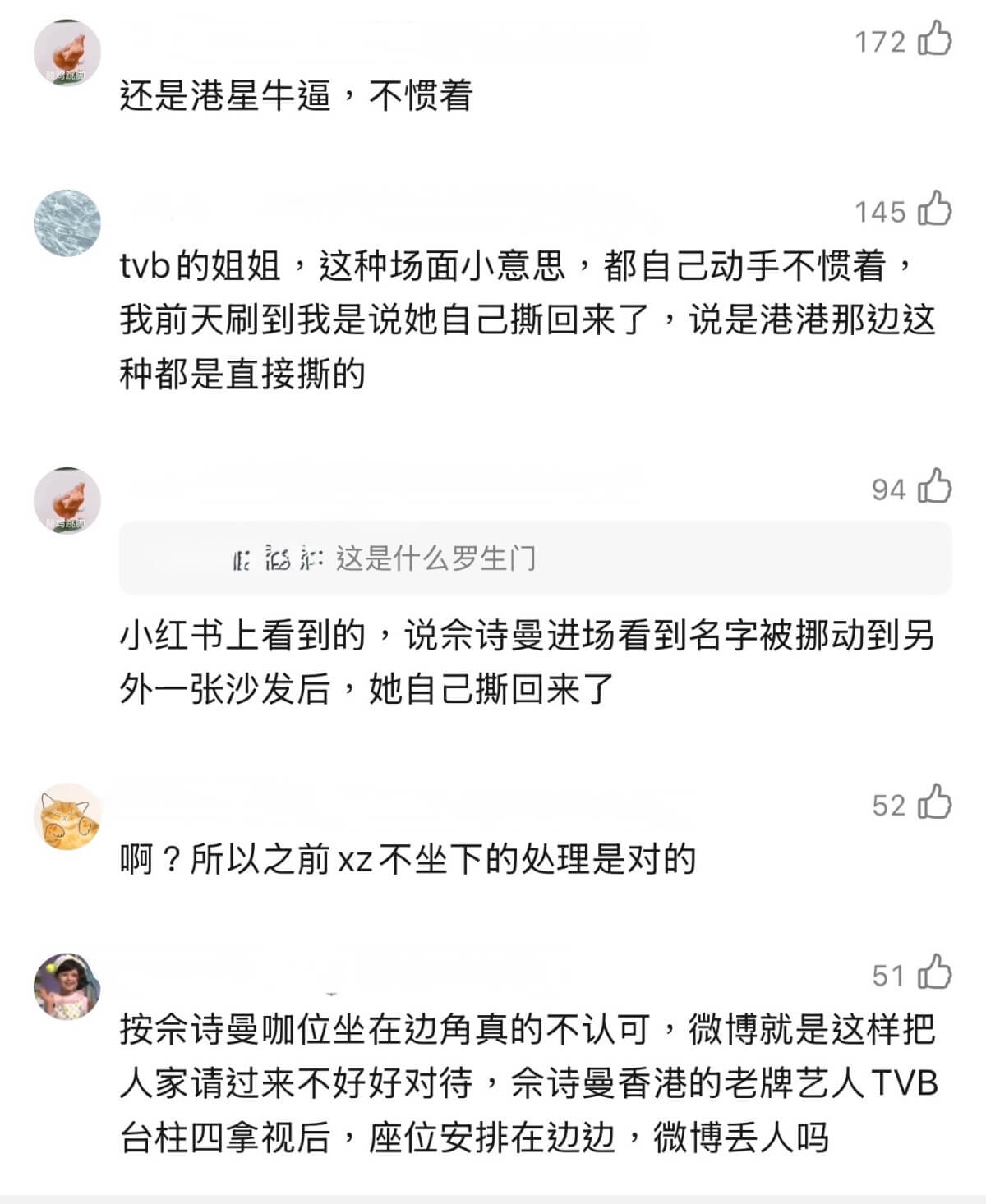This screenshot has height=1204, width=986.
Task: Open avatar of 还是港星牛逼 commenter
Action: click(67, 53)
